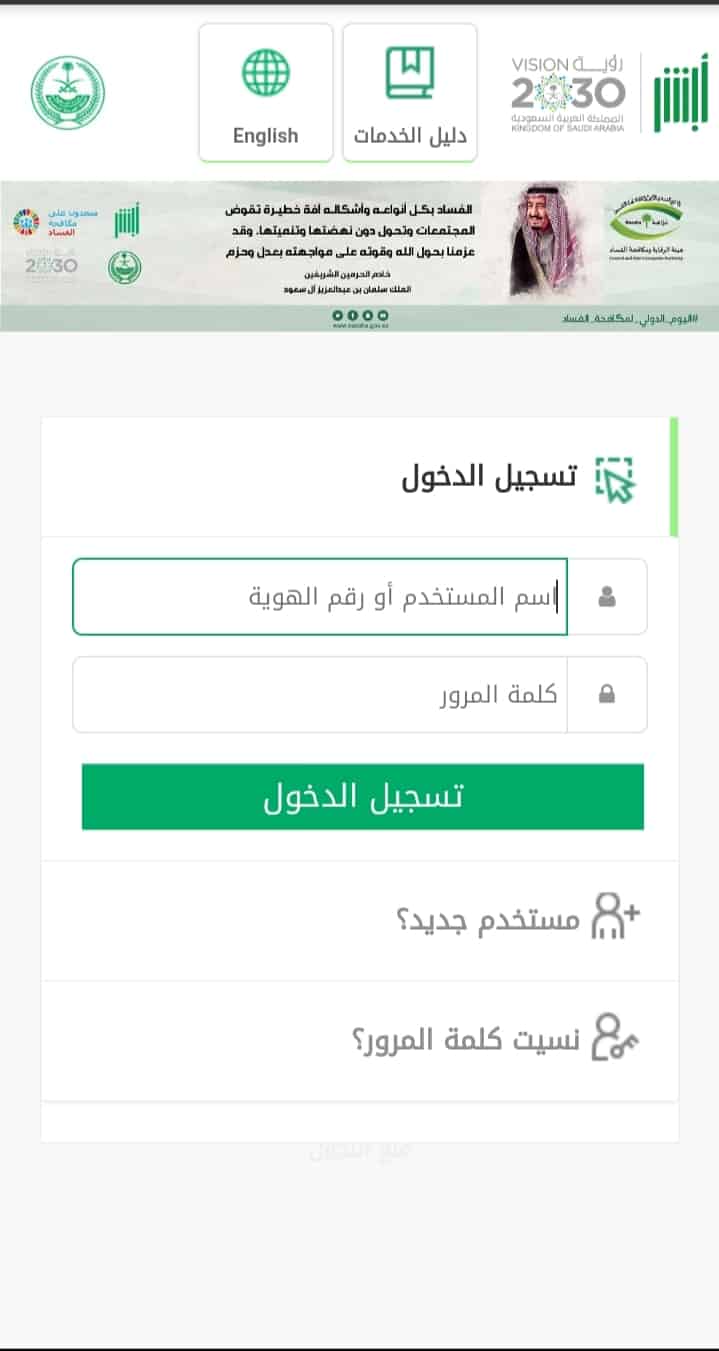719x1351 pixels.
Task: Open the anti-corruption banner
Action: pos(360,256)
